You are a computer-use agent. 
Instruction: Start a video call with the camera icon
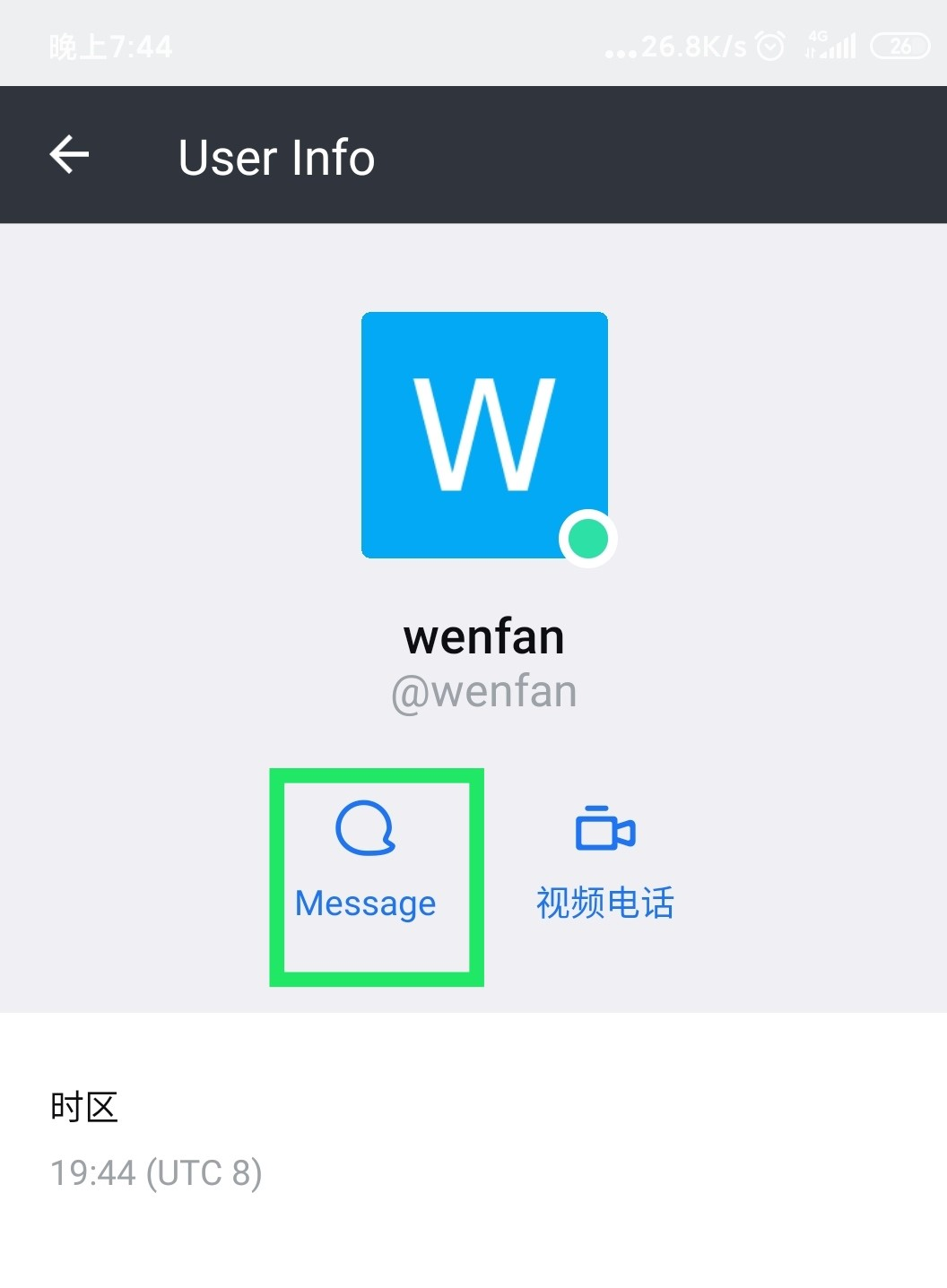(x=604, y=830)
